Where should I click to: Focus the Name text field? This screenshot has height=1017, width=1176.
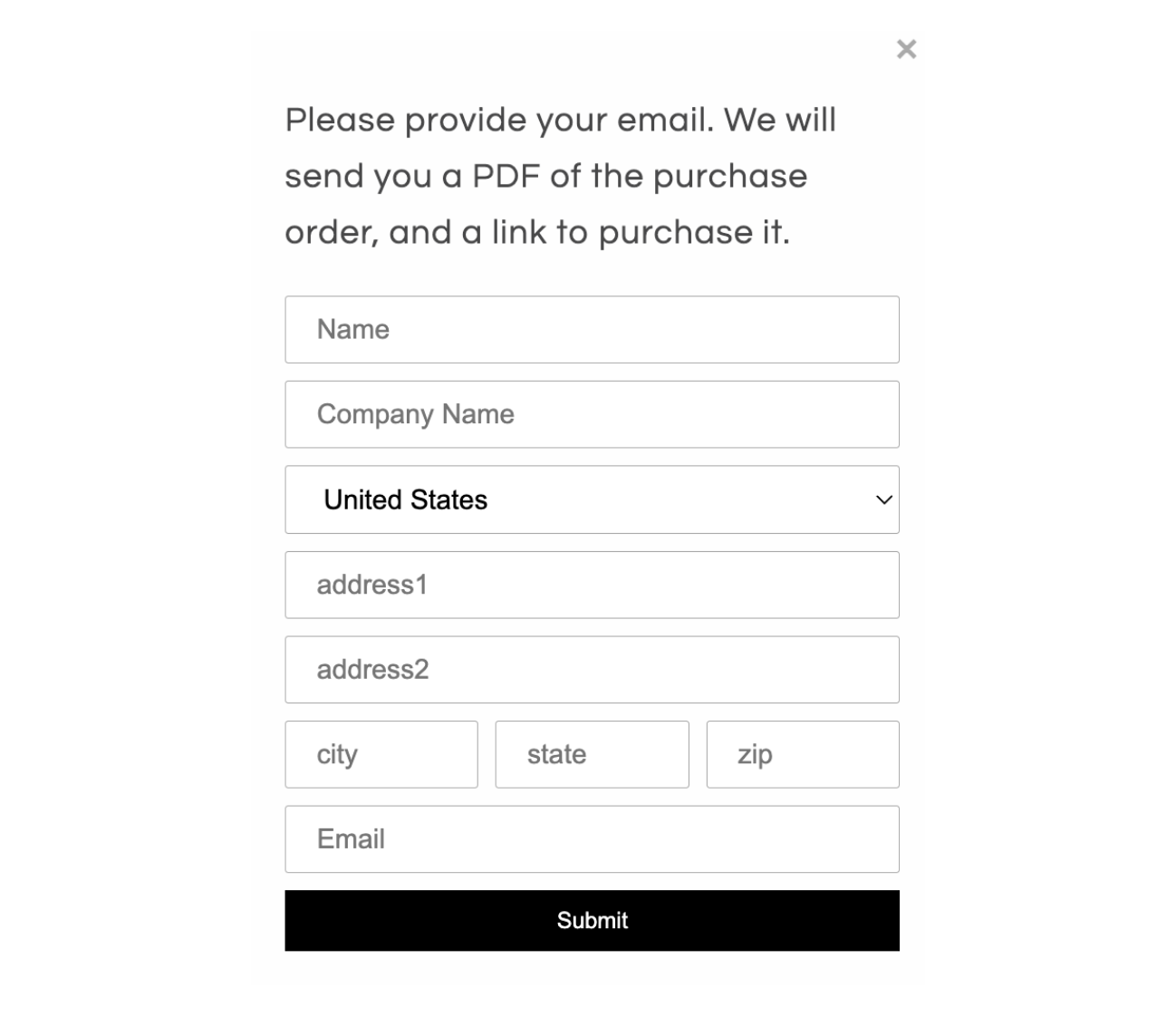(x=592, y=330)
